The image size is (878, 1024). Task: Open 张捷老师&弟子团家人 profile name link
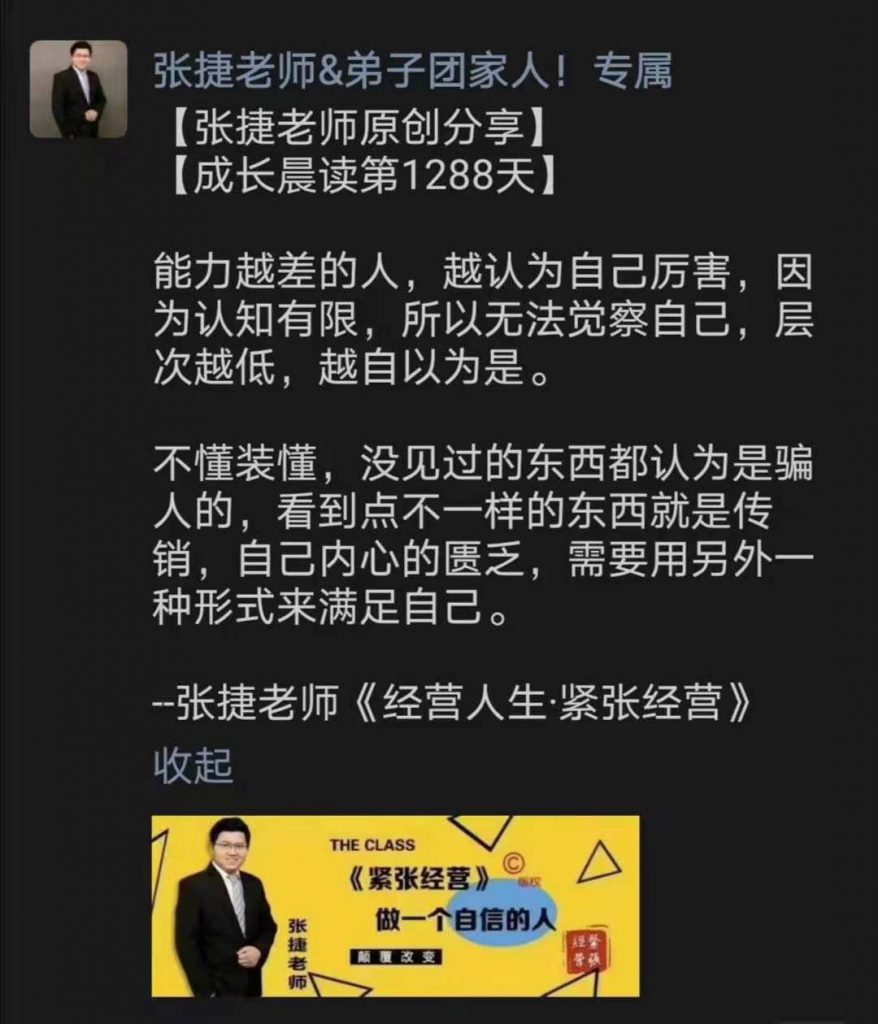[411, 71]
